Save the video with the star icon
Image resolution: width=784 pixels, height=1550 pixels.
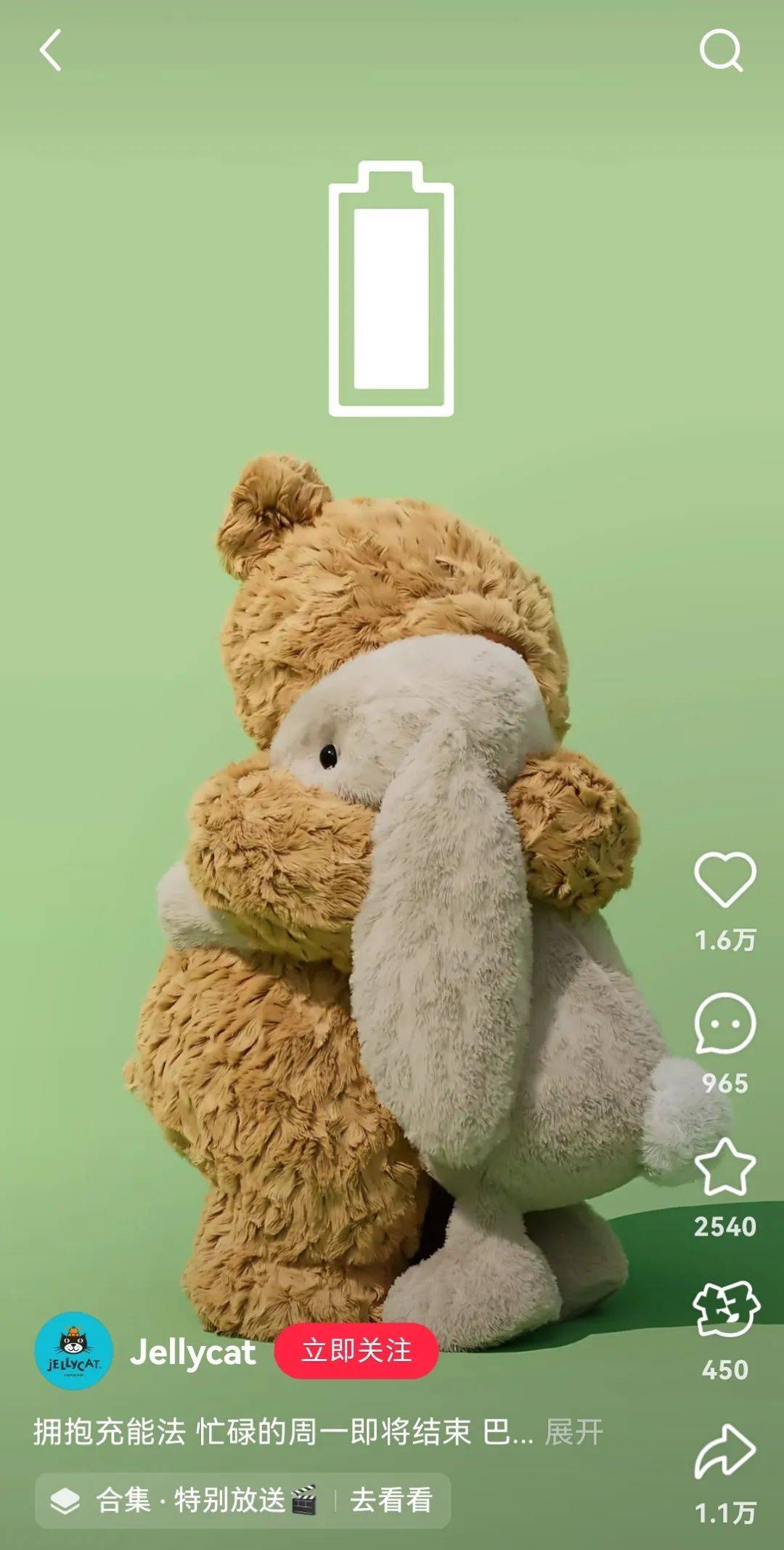725,1166
